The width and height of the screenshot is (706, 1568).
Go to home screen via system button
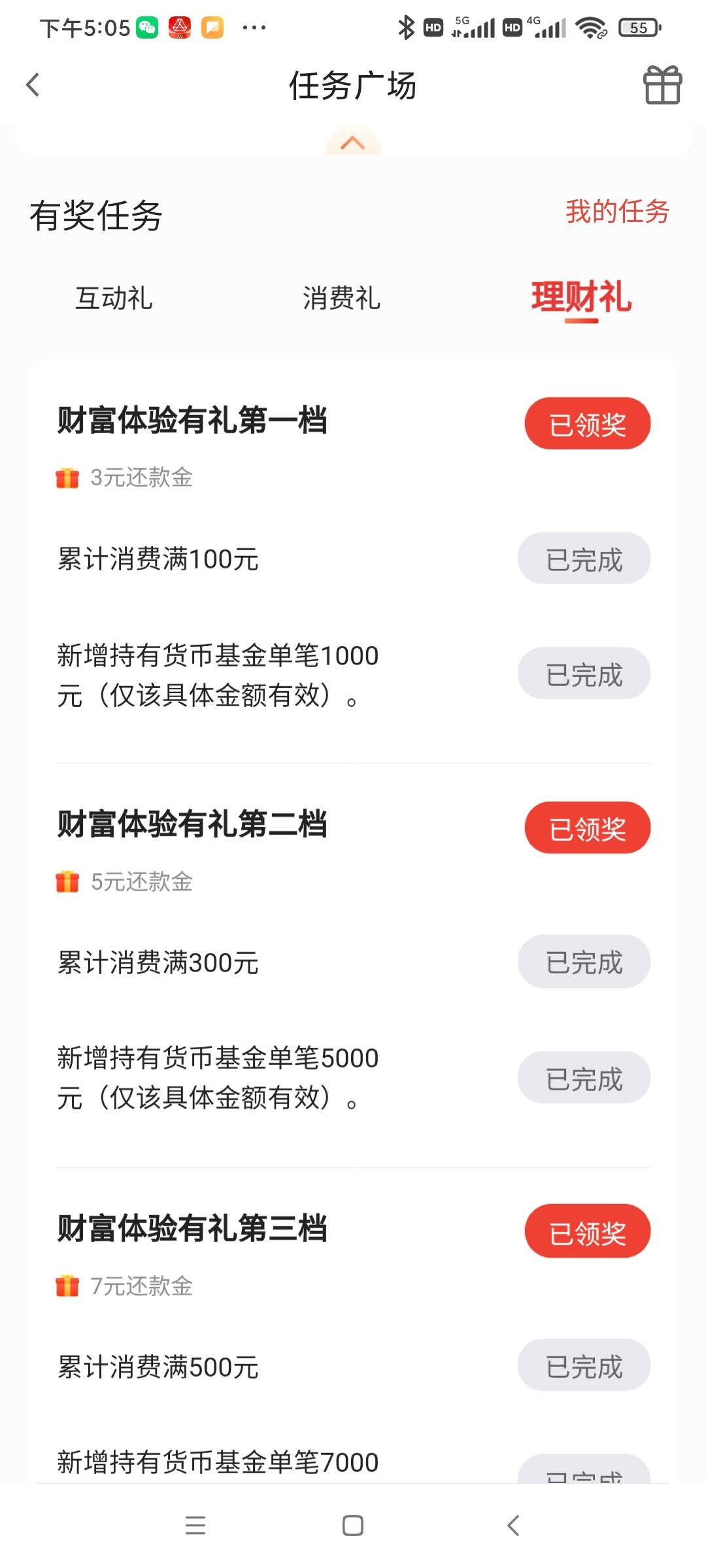(x=353, y=1526)
